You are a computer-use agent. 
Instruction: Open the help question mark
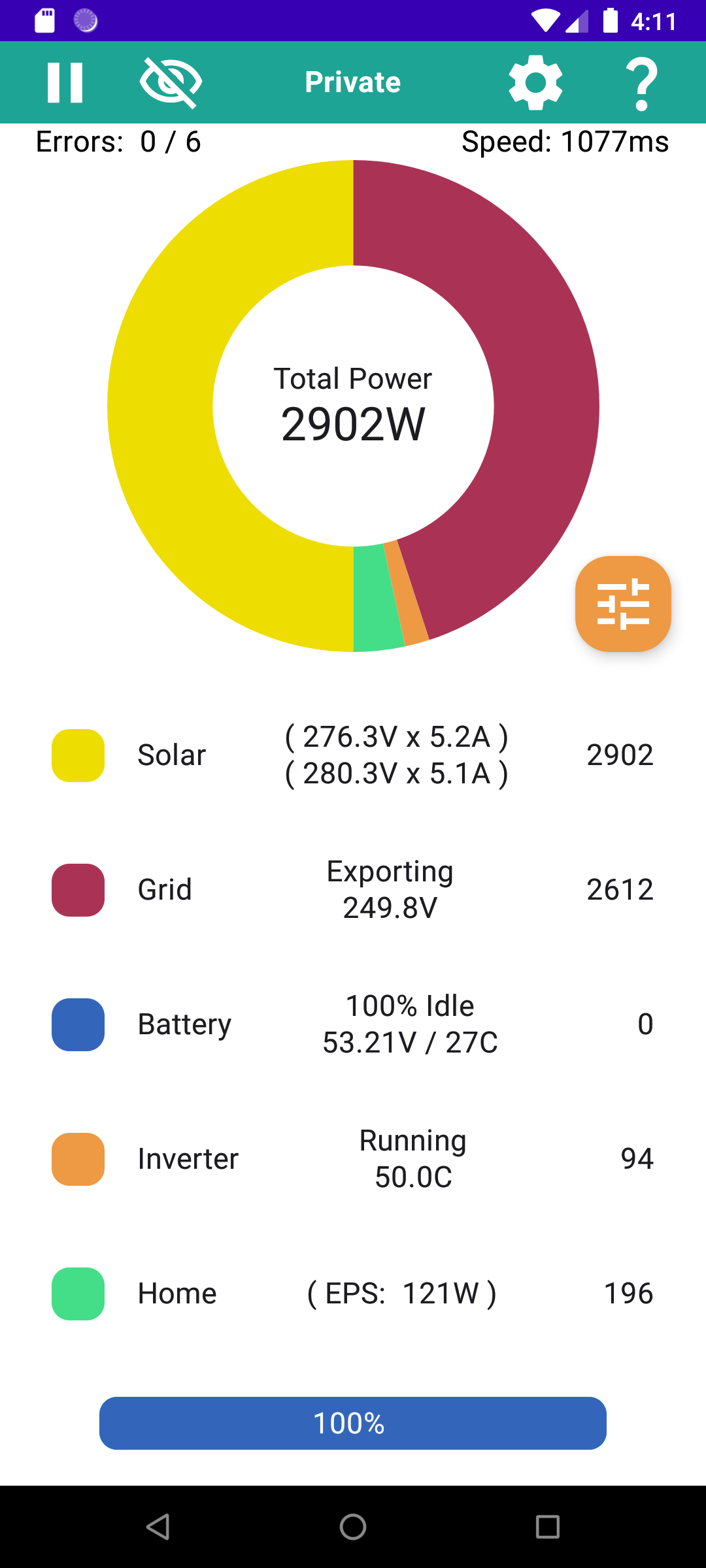641,83
